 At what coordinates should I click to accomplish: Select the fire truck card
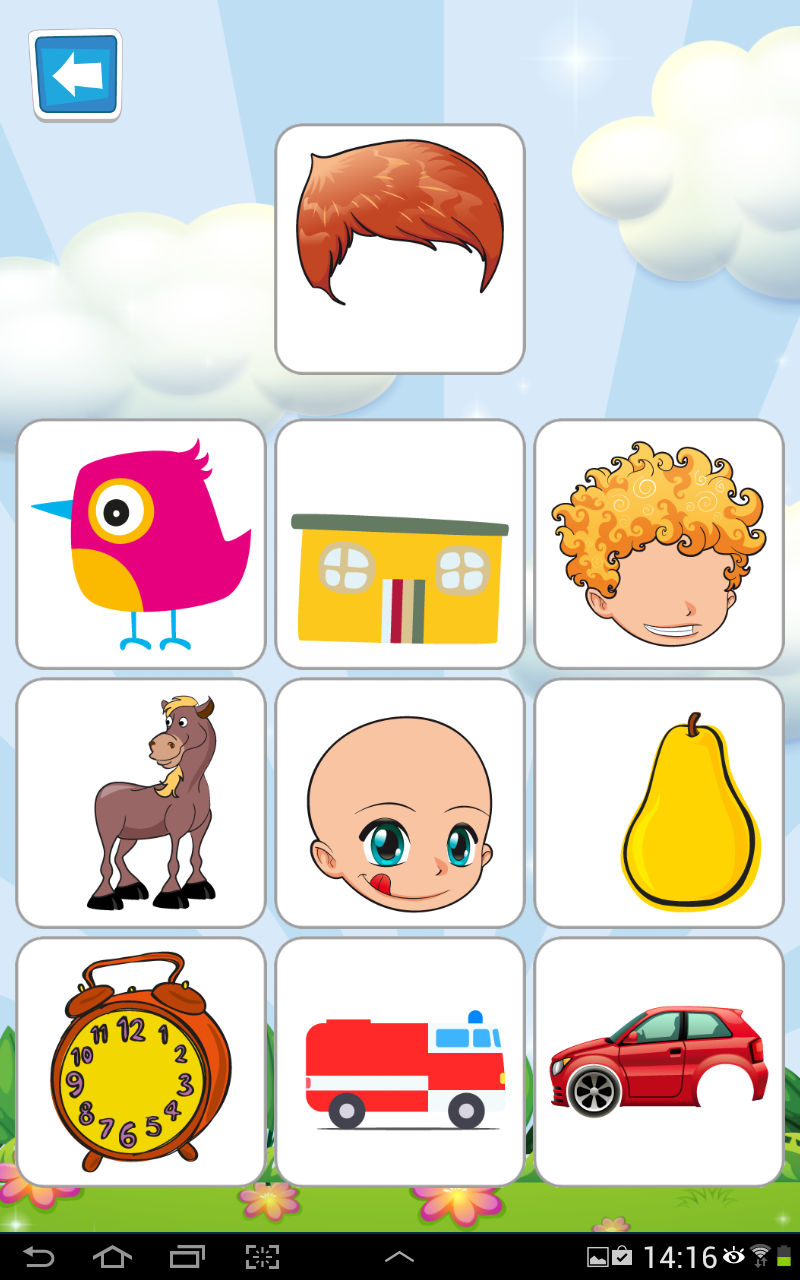coord(400,1060)
